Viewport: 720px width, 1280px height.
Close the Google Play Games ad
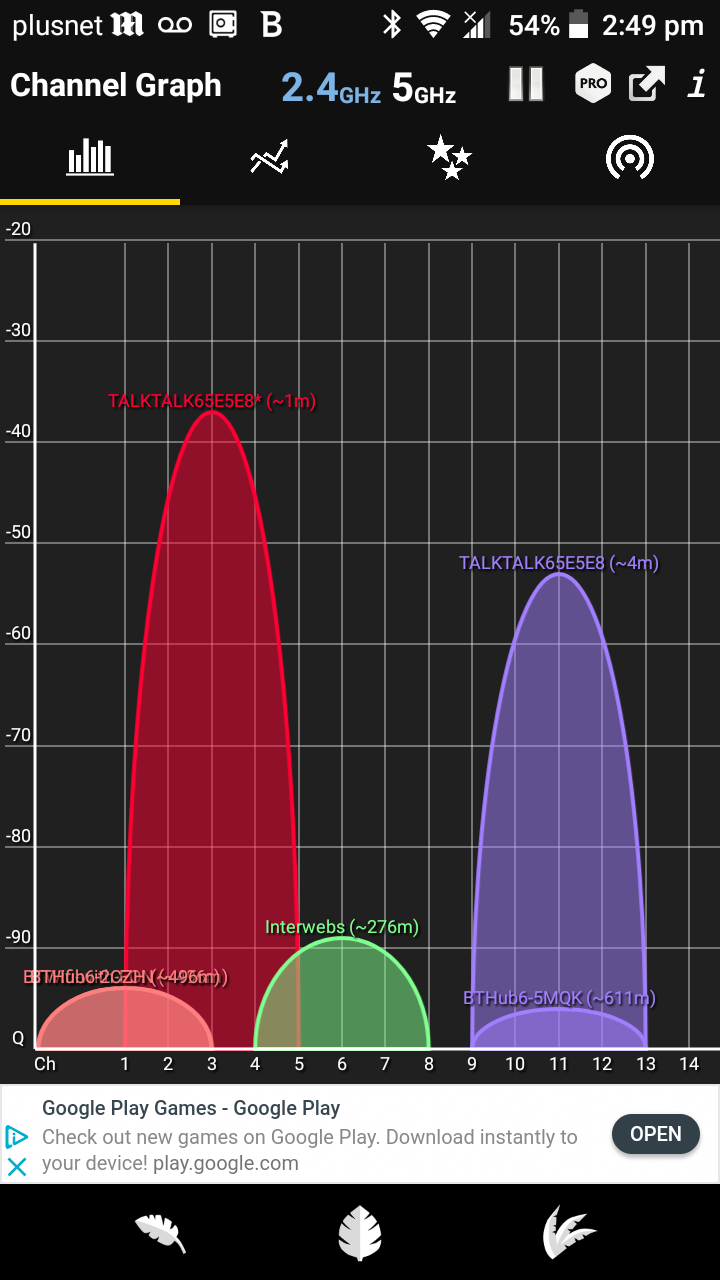[x=17, y=1166]
